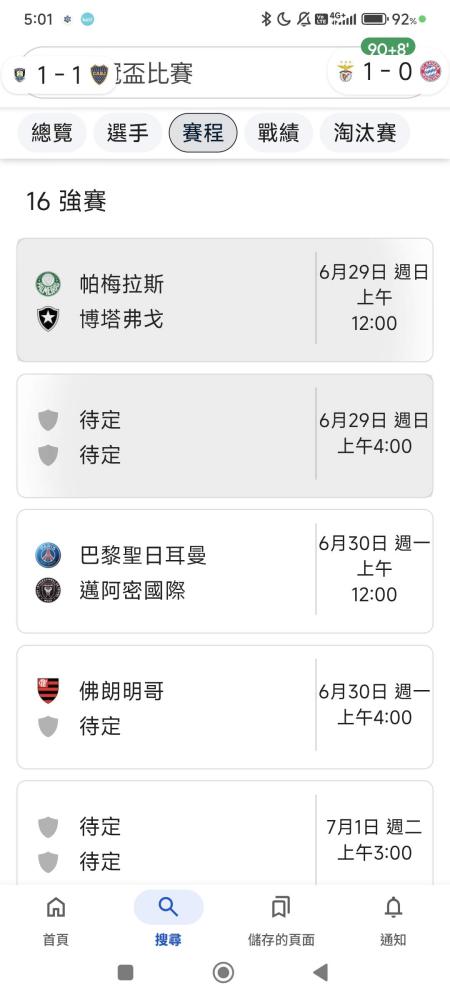Select the 搜尋 bottom tab
Screen dimensions: 450x1000
tap(168, 918)
